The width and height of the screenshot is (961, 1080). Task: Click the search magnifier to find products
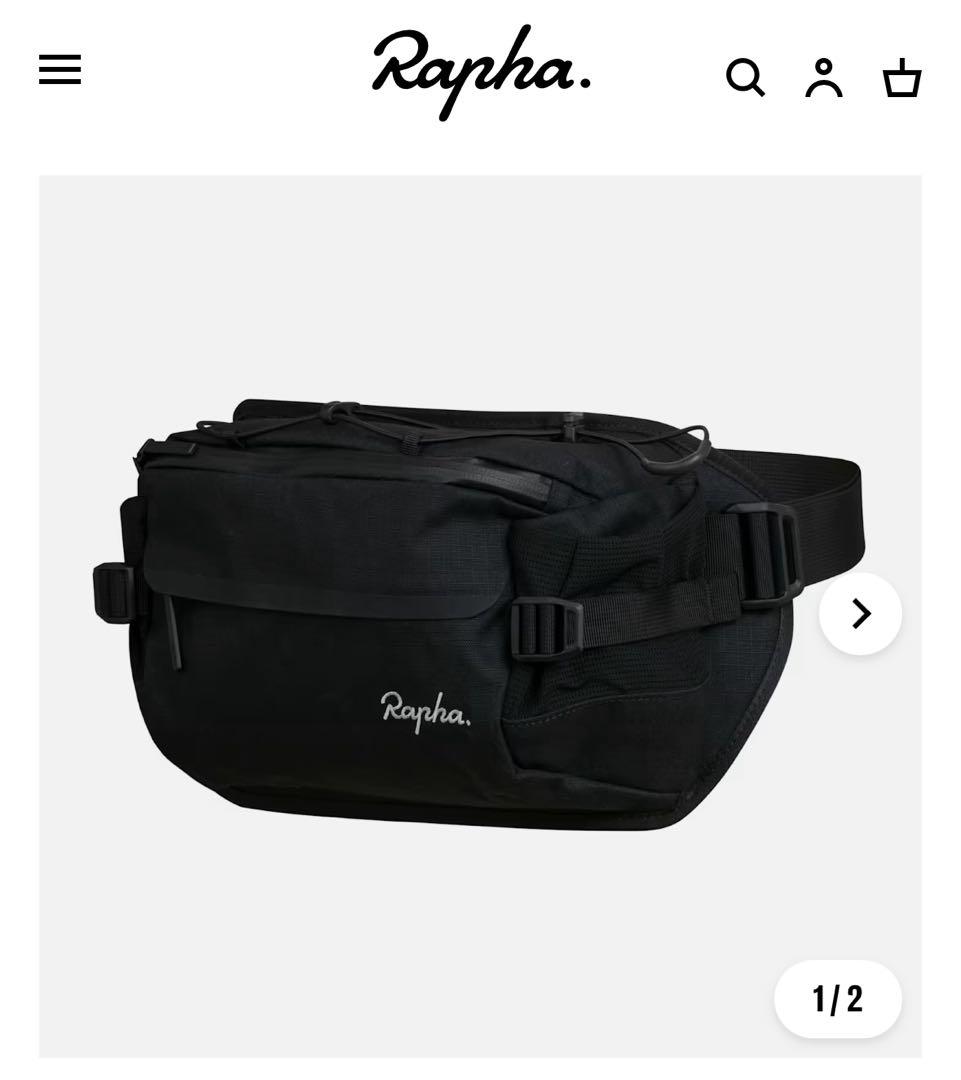[x=746, y=77]
